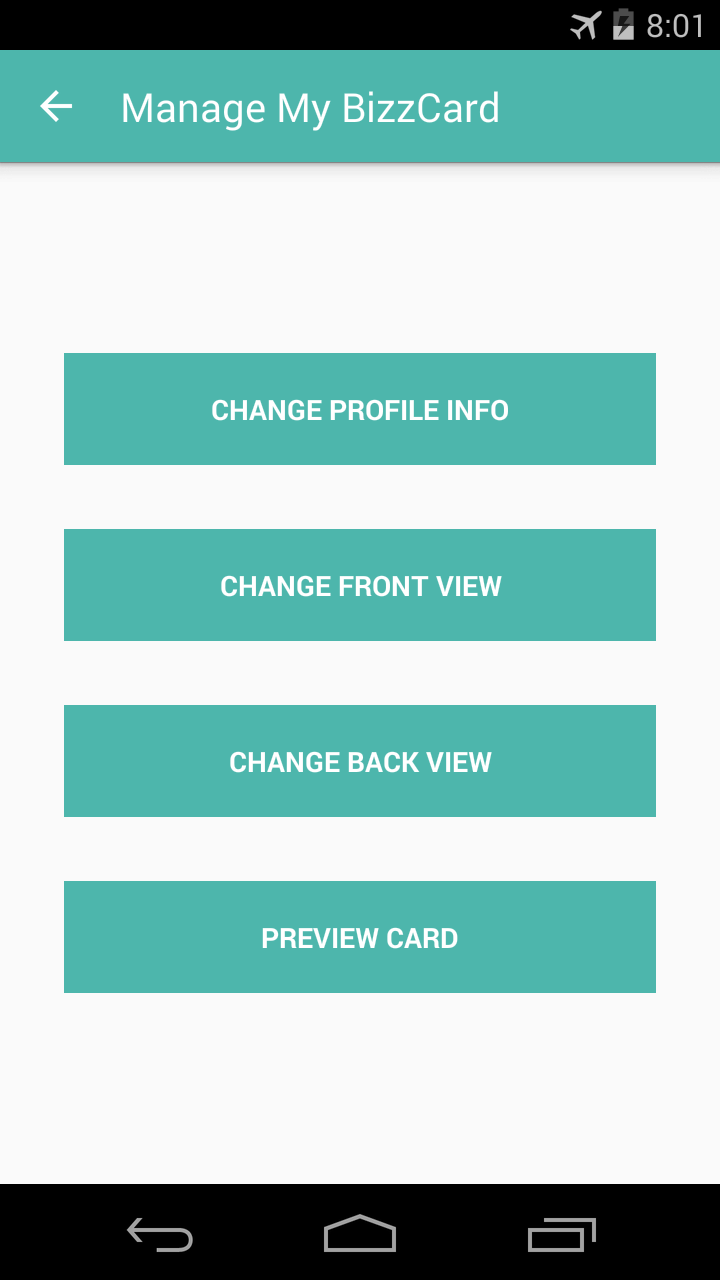The width and height of the screenshot is (720, 1280).
Task: Open Change Profile Info
Action: pyautogui.click(x=360, y=409)
